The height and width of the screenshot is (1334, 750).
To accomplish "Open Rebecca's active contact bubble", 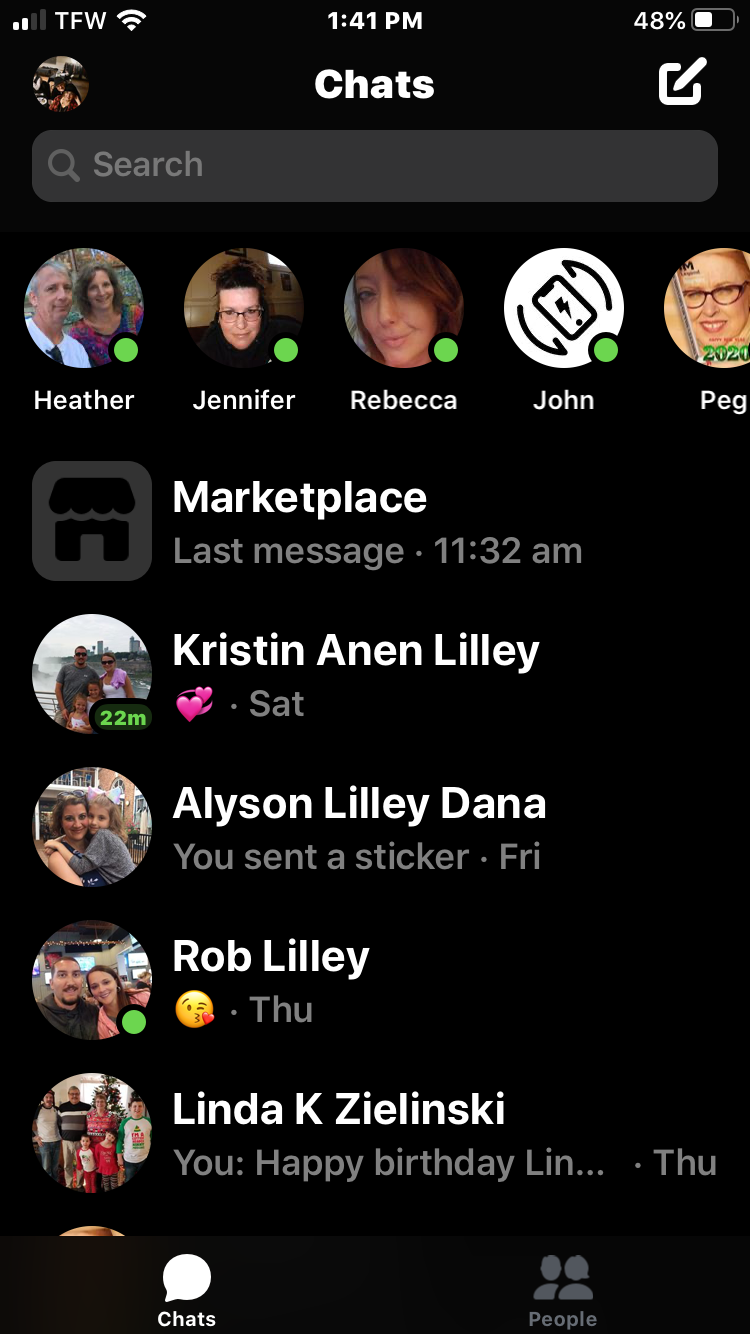I will (x=404, y=309).
